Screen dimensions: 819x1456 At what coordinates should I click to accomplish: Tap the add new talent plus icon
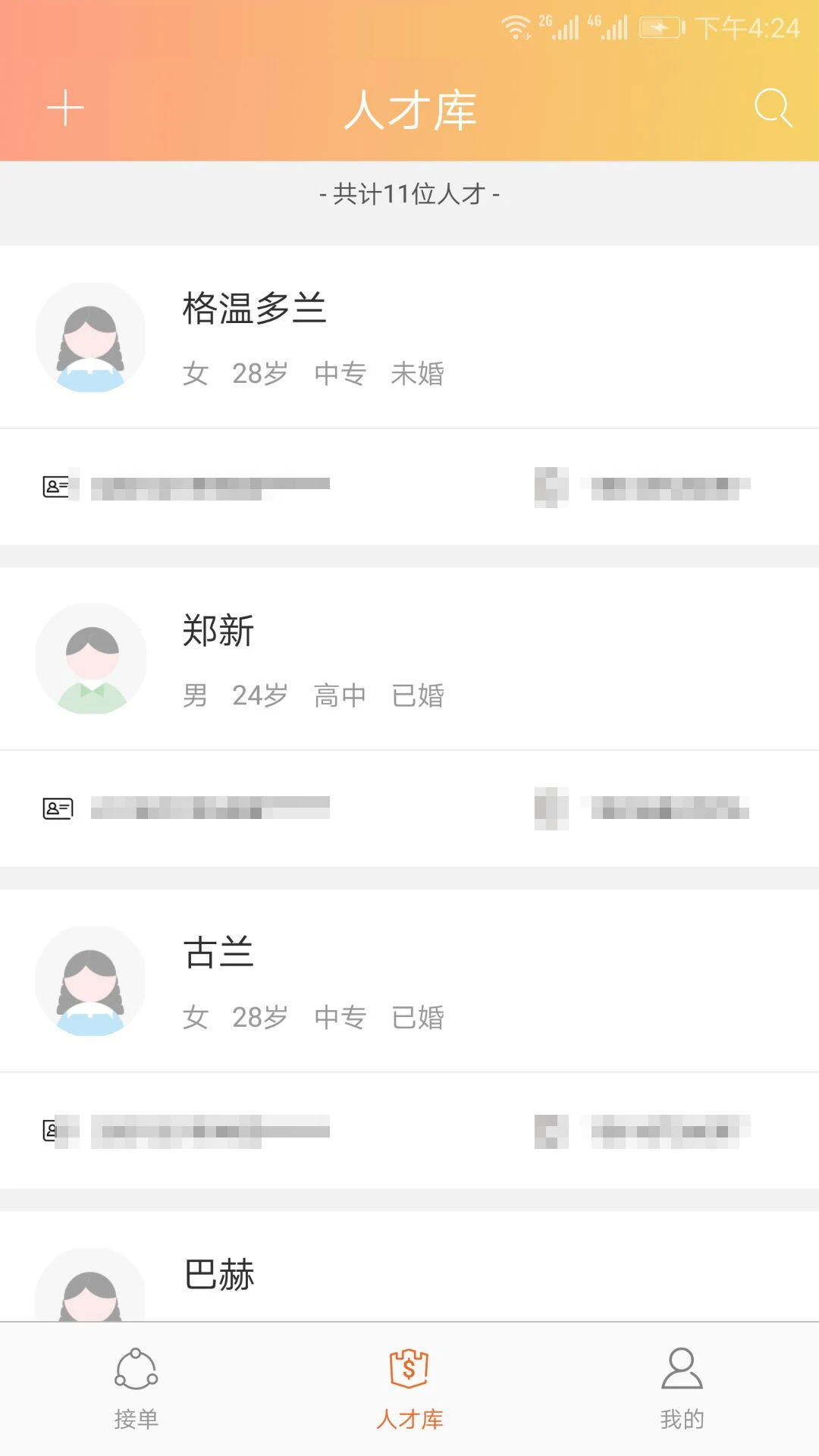(65, 107)
